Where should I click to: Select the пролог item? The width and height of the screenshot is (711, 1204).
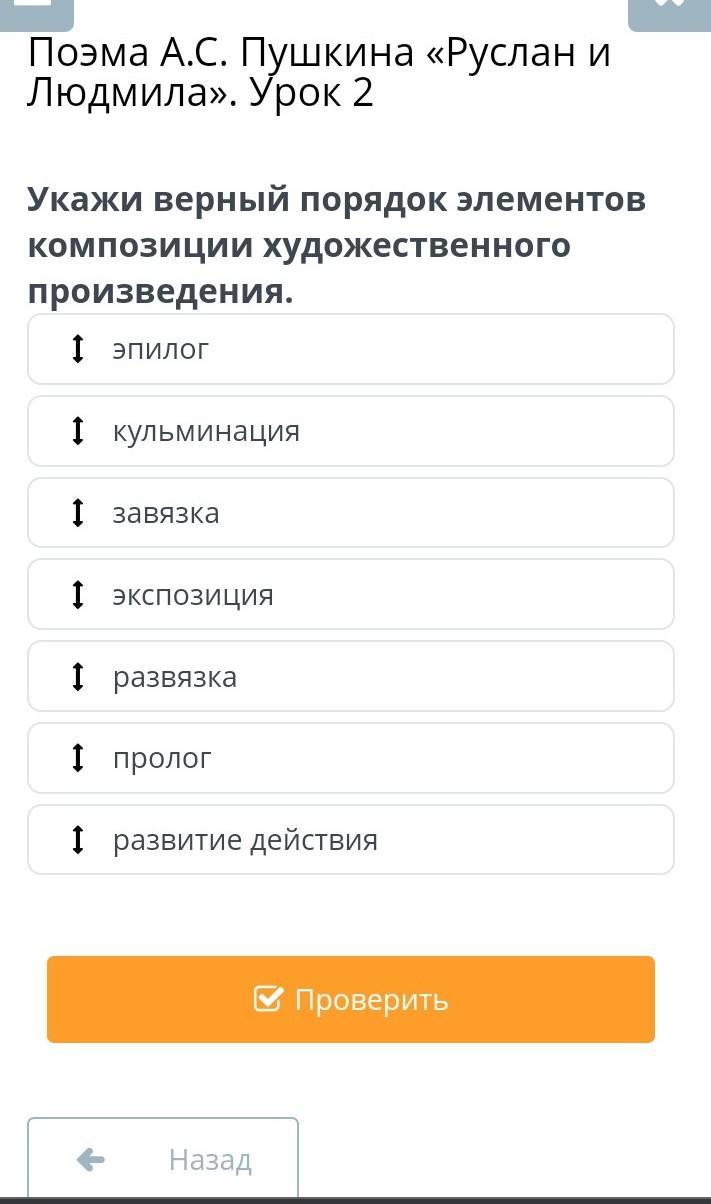pos(351,758)
